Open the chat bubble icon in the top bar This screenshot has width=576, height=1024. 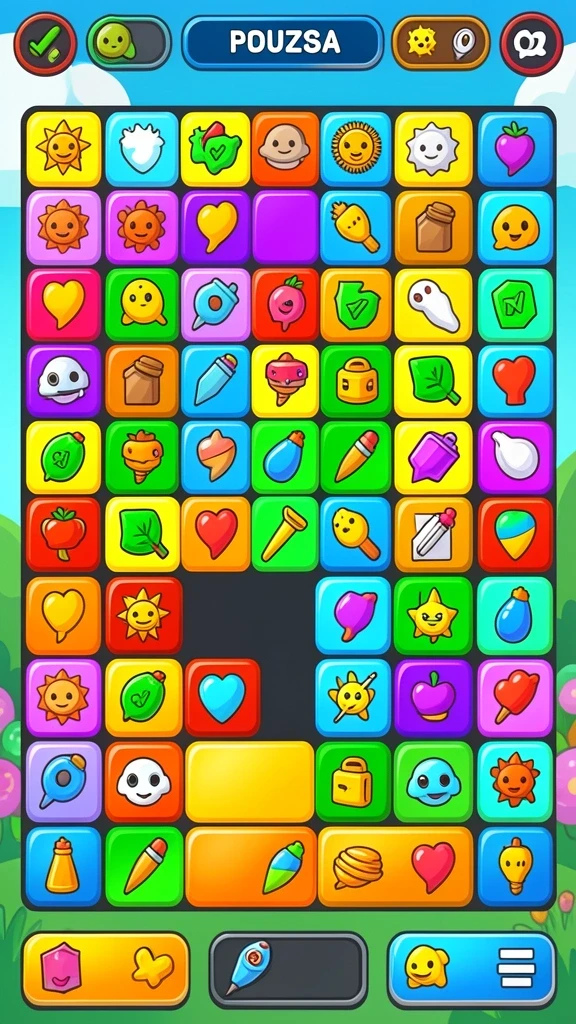[x=531, y=44]
